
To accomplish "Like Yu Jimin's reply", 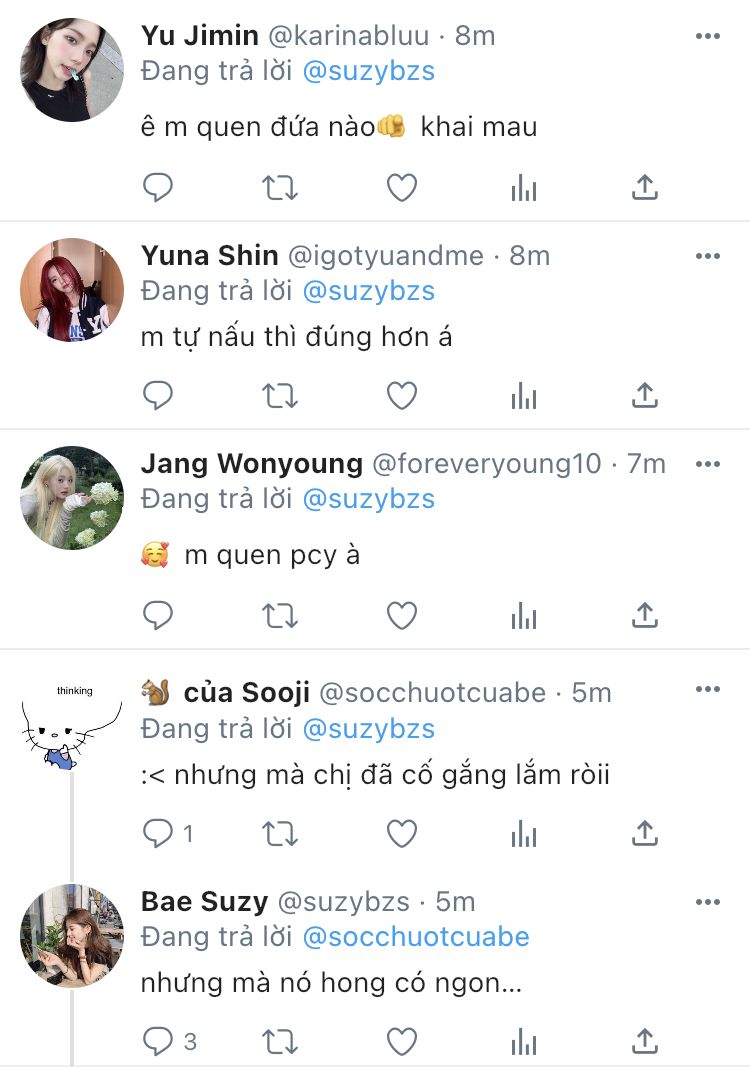I will click(x=401, y=187).
